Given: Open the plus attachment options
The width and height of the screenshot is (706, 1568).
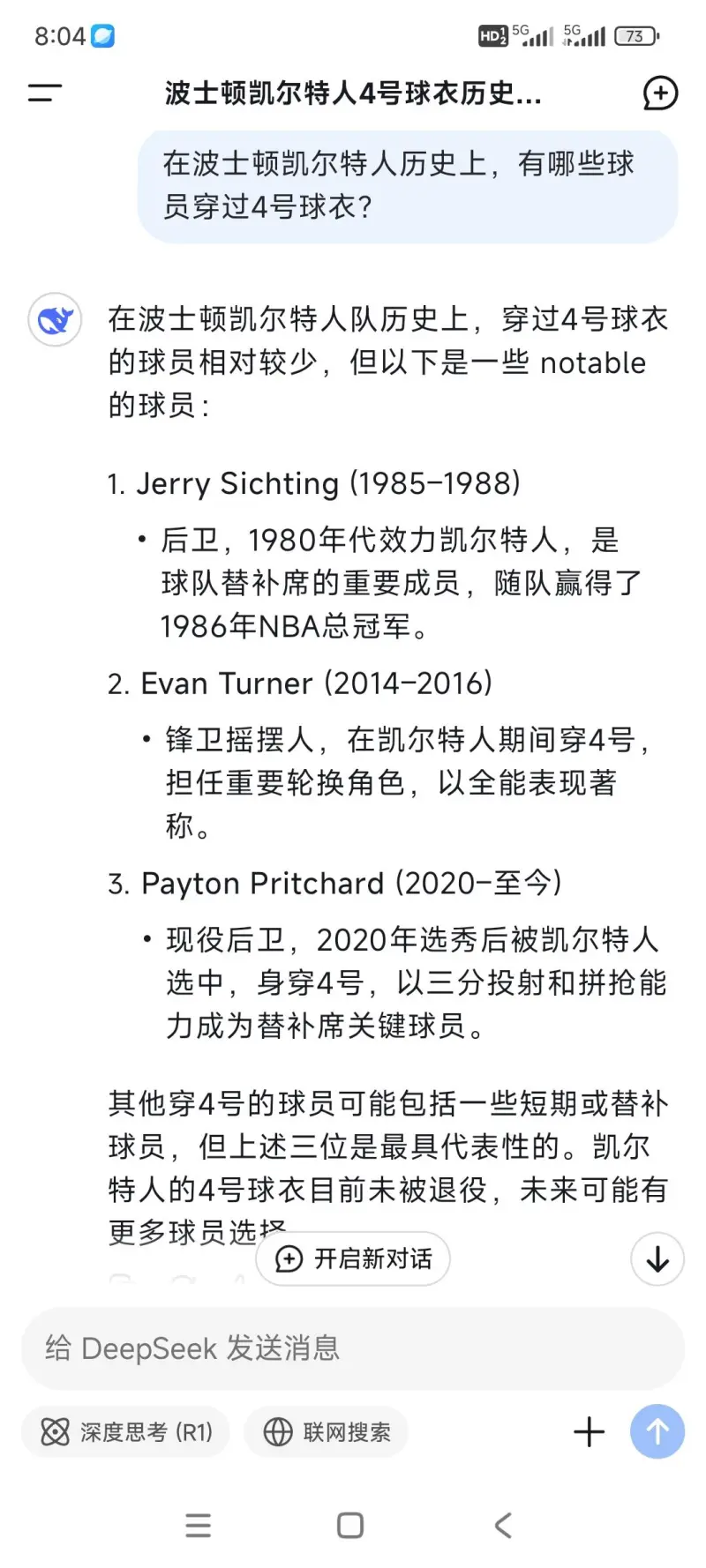Looking at the screenshot, I should coord(590,1432).
